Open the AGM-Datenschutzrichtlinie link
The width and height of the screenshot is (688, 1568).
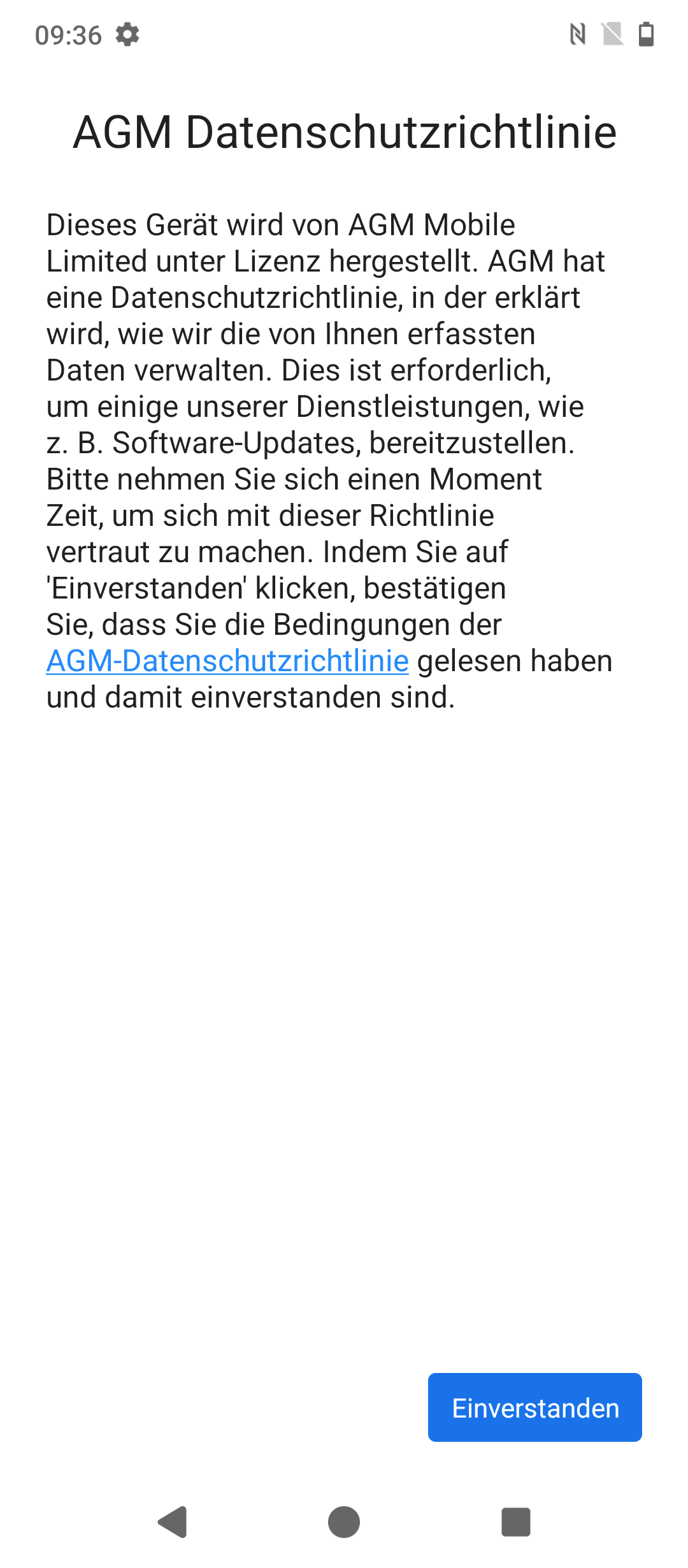pyautogui.click(x=227, y=661)
